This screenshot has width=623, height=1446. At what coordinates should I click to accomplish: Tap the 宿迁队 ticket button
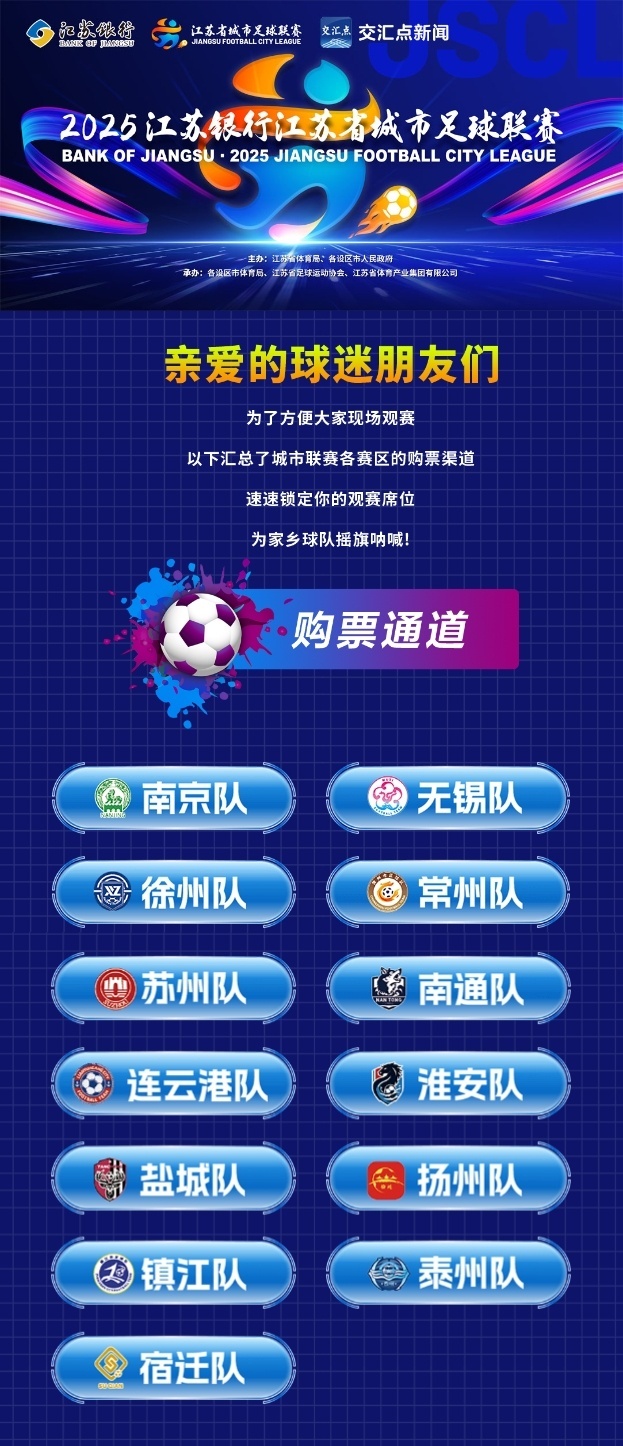tap(174, 1368)
